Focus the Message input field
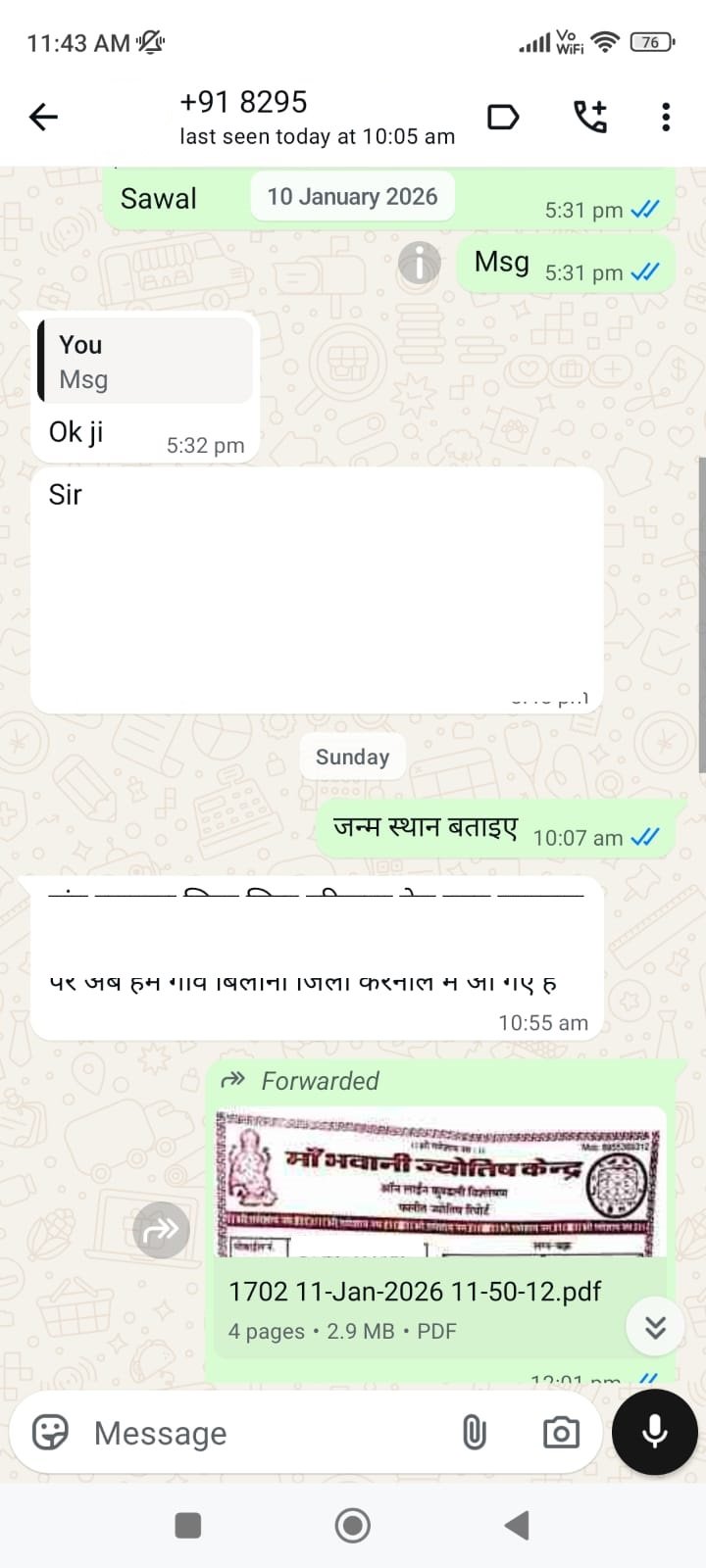Viewport: 706px width, 1568px height. click(x=265, y=1433)
